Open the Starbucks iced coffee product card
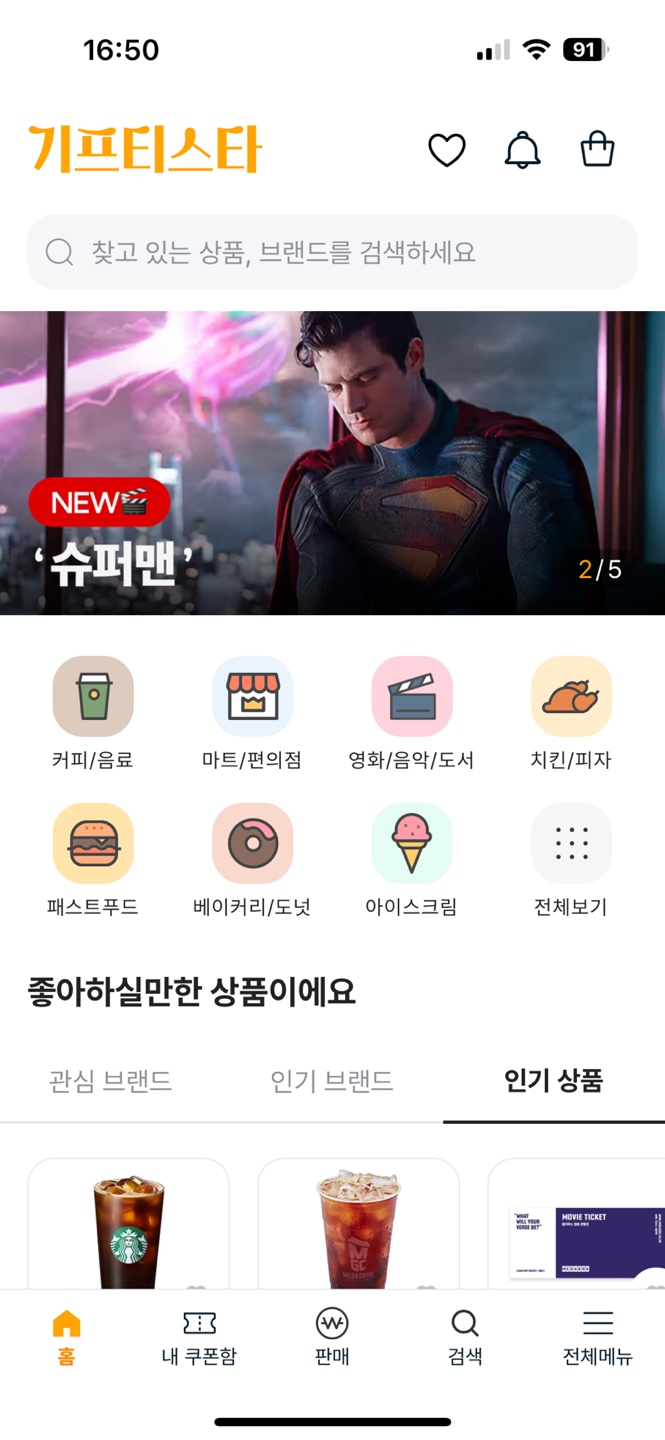Image resolution: width=665 pixels, height=1440 pixels. pyautogui.click(x=128, y=1225)
